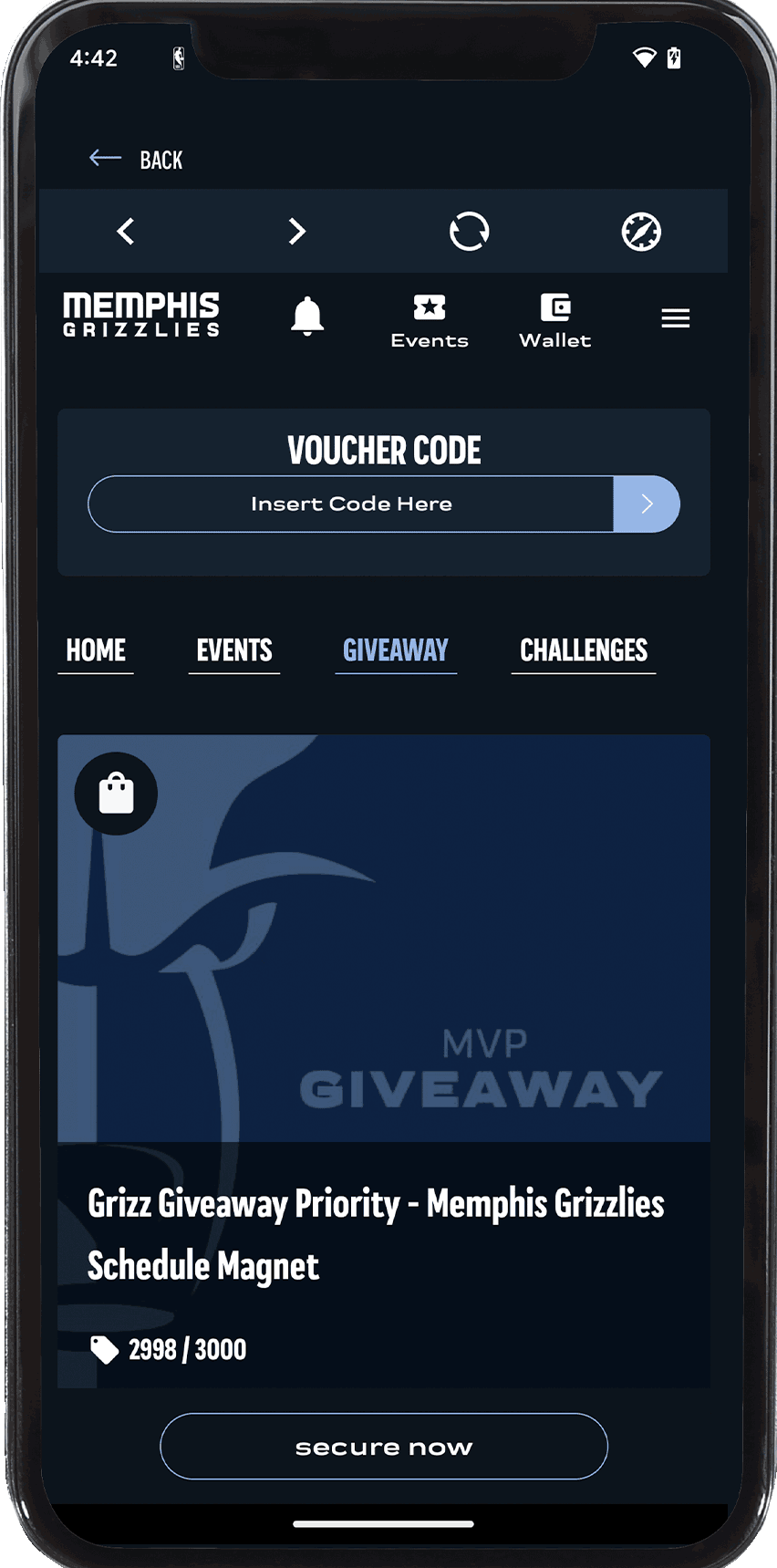777x1568 pixels.
Task: Open the MVP Giveaway card
Action: tap(384, 940)
